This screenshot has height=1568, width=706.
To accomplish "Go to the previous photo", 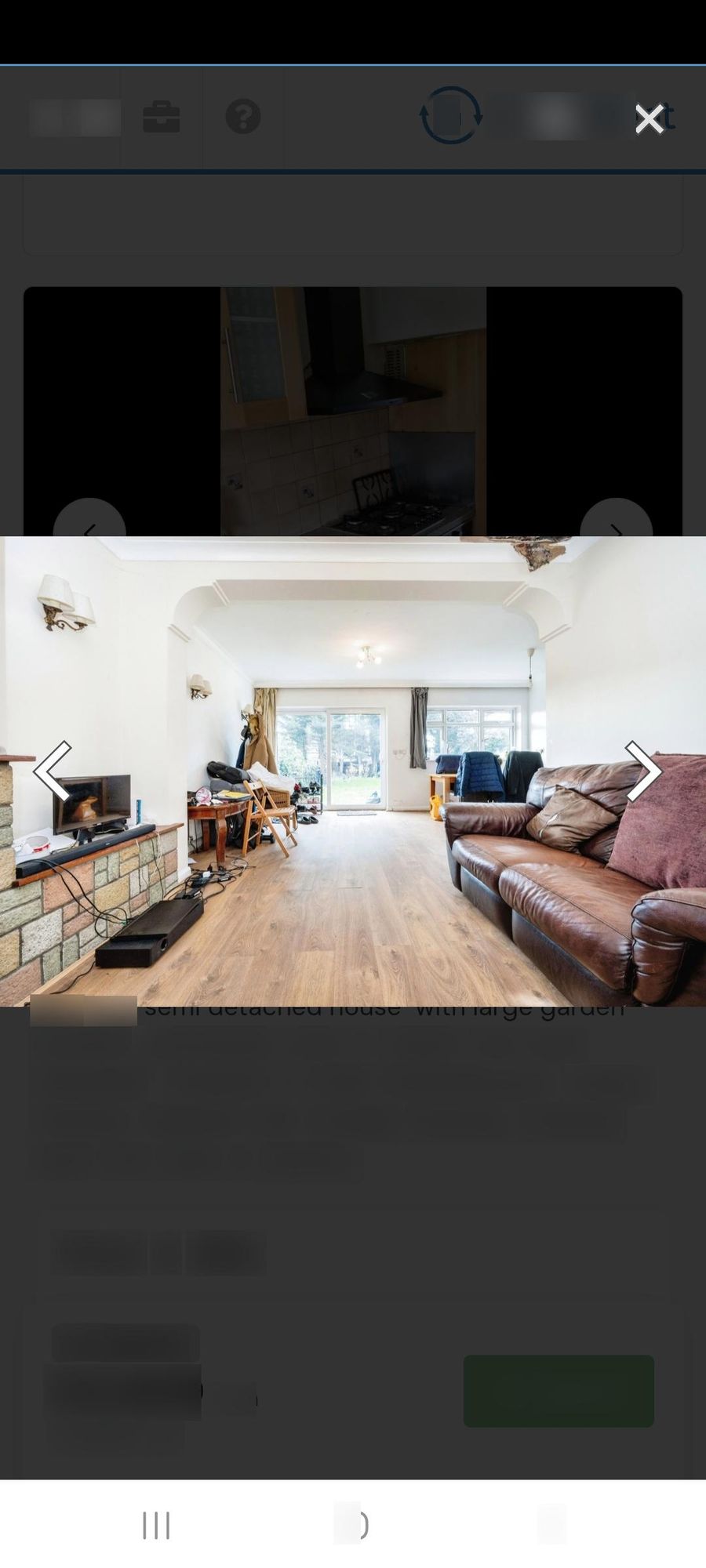I will (x=53, y=771).
